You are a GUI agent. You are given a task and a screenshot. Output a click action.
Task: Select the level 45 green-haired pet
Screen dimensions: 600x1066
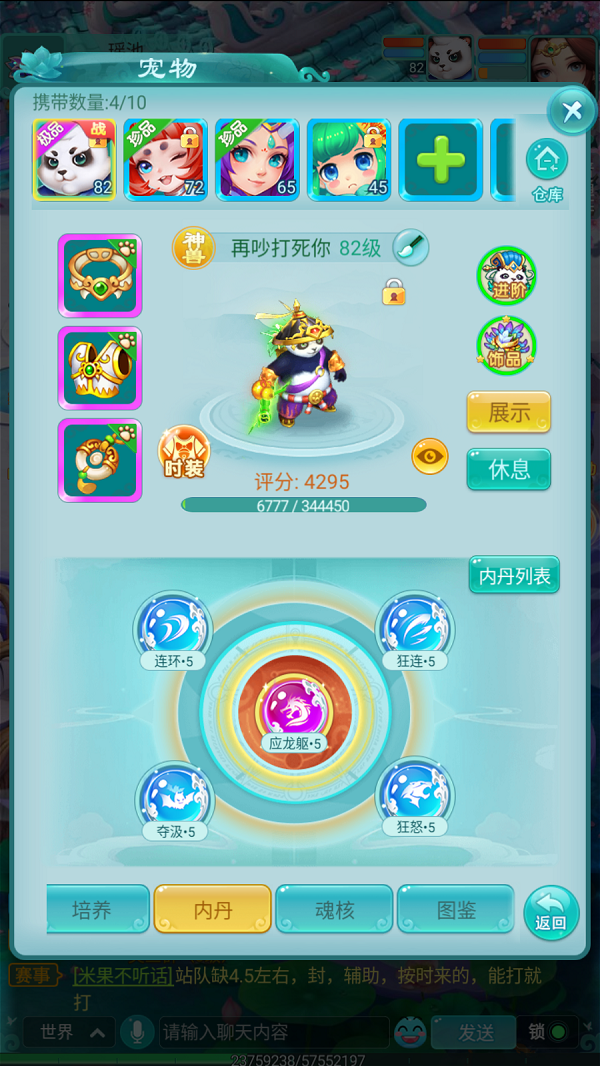(x=348, y=160)
